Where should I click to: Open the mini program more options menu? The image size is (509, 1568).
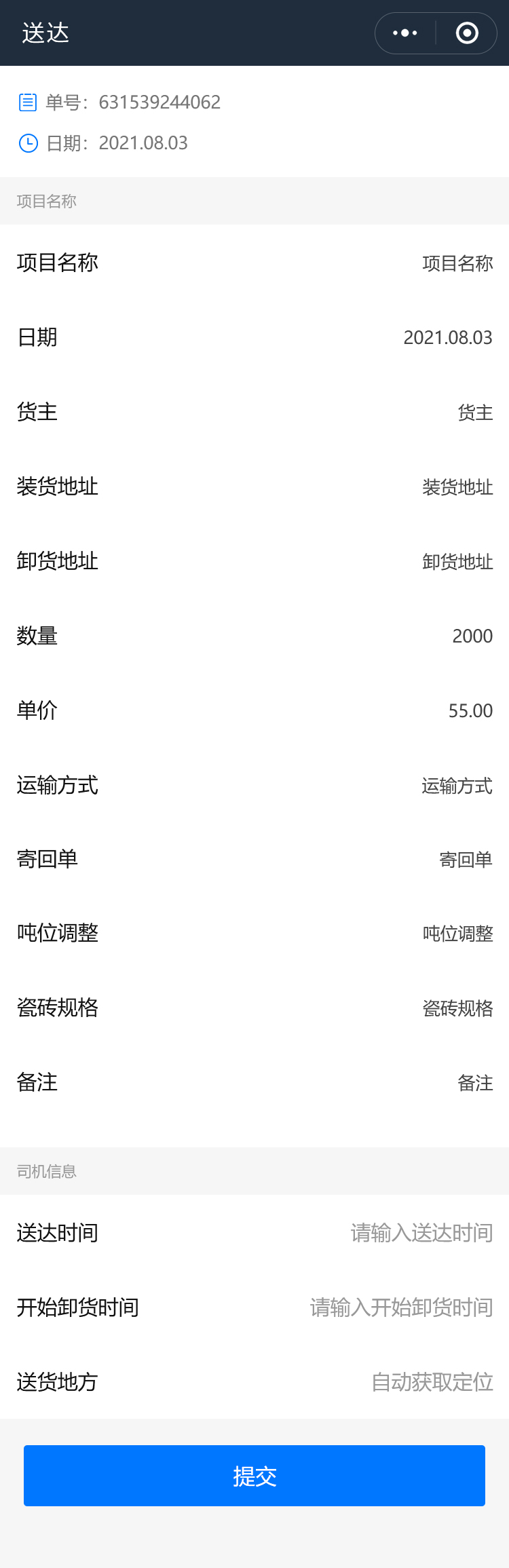pyautogui.click(x=405, y=33)
